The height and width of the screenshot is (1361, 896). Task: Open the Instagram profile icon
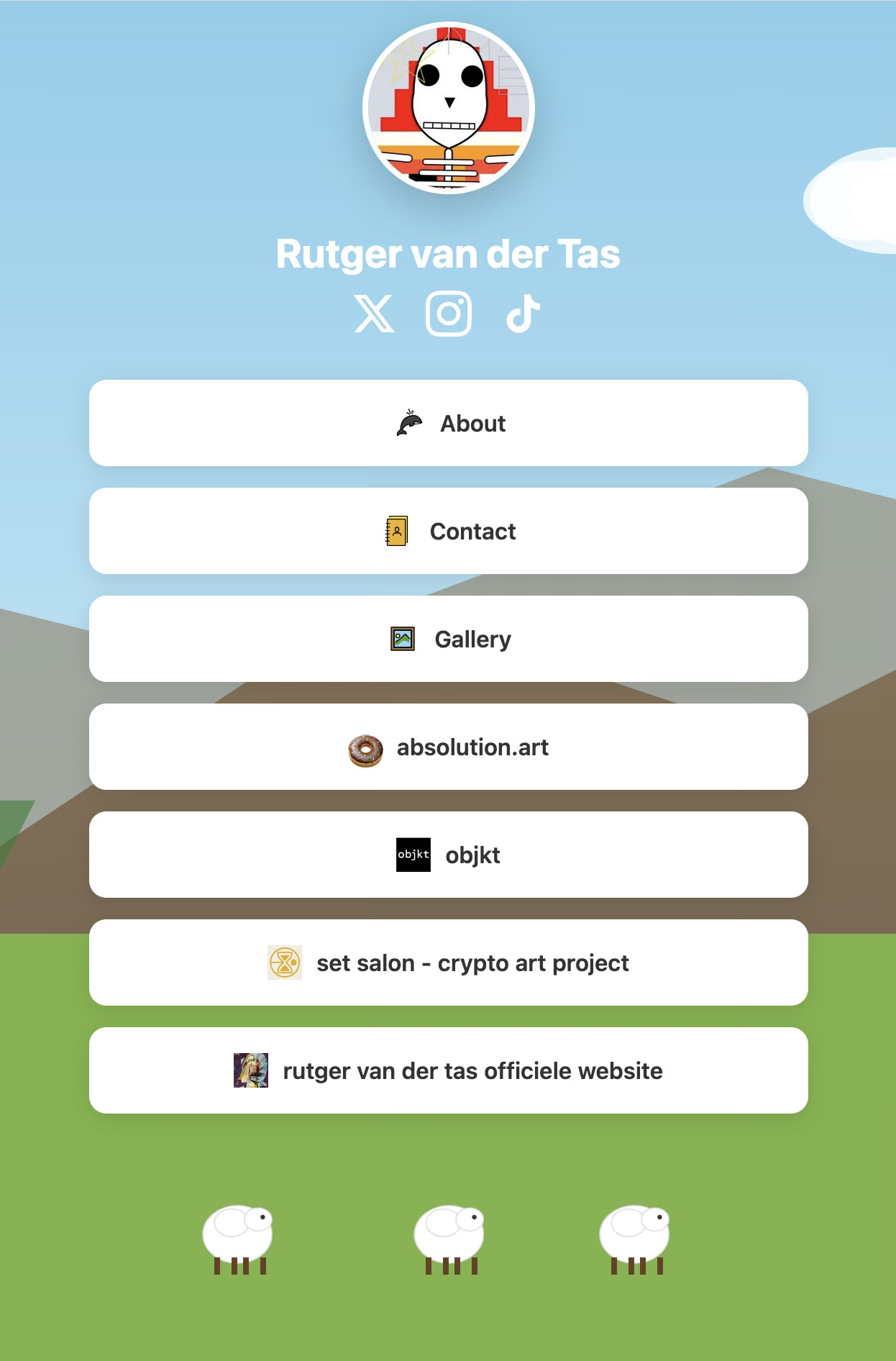pyautogui.click(x=447, y=313)
